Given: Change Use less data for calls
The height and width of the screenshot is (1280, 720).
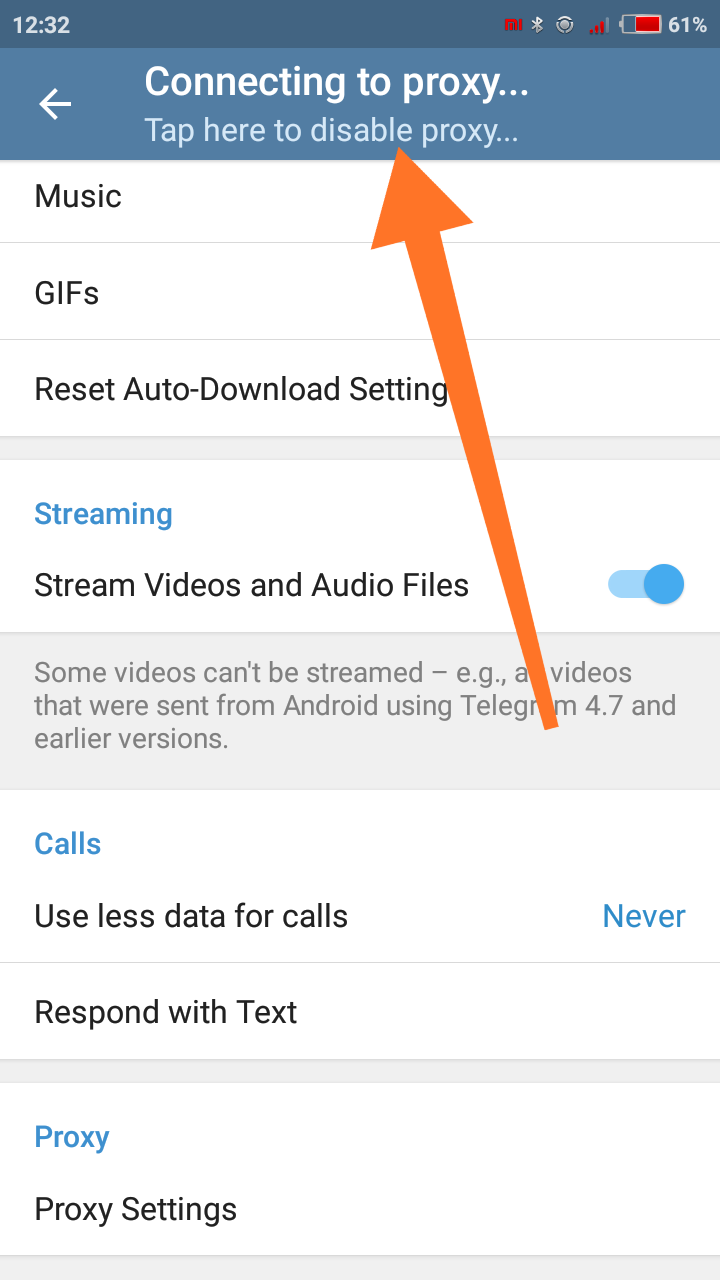Looking at the screenshot, I should tap(360, 916).
